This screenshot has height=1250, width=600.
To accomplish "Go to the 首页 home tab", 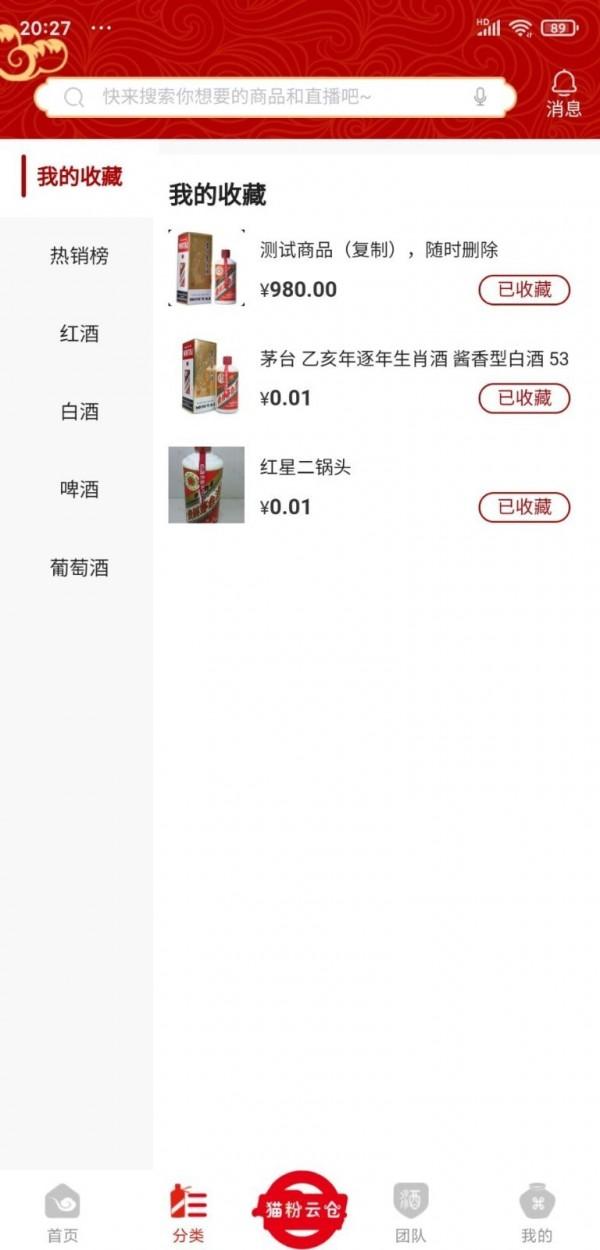I will click(x=62, y=1212).
